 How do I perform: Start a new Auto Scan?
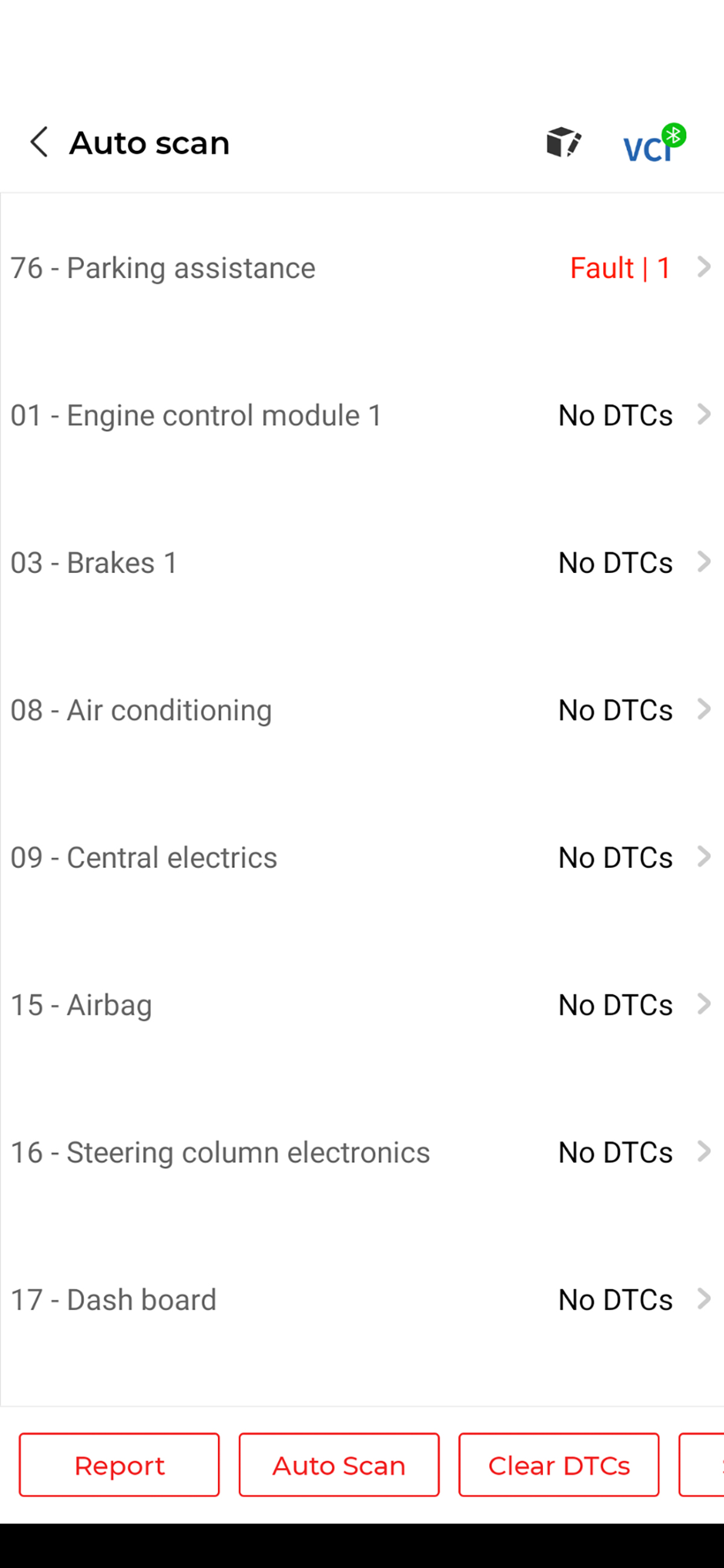coord(339,1465)
